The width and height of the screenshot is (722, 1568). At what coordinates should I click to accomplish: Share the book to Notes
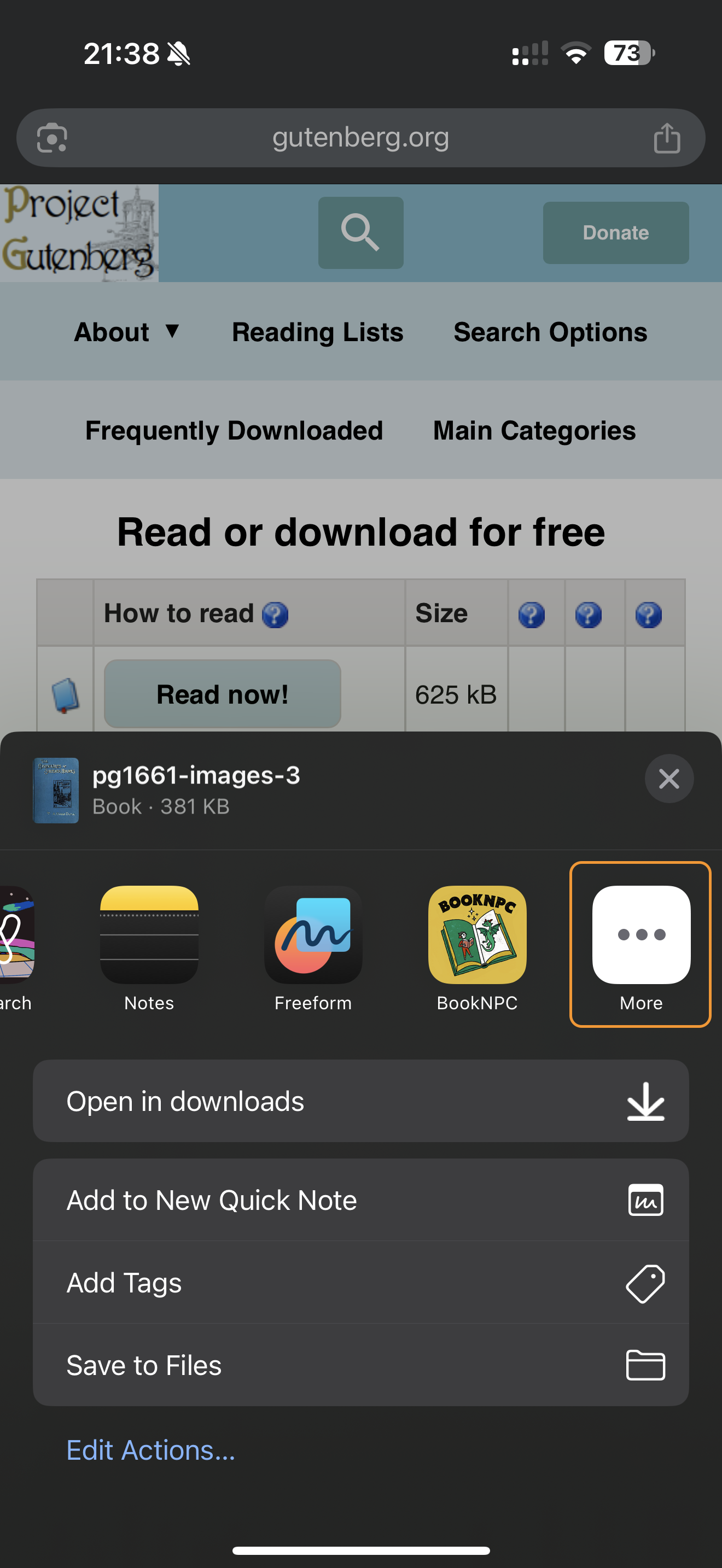149,947
